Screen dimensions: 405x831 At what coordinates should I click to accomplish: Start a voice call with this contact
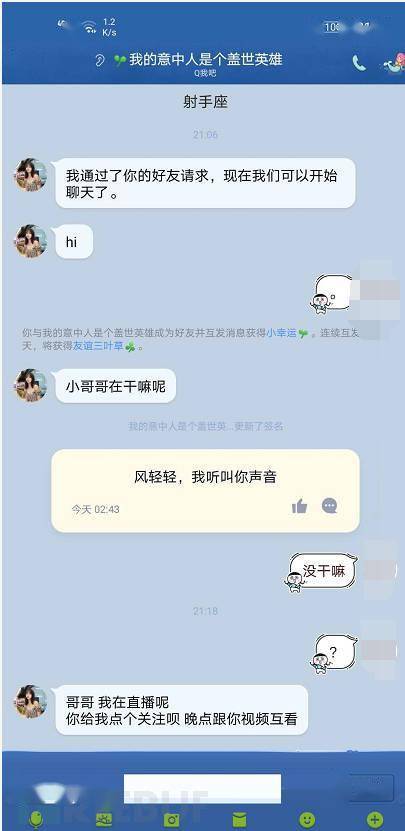tap(359, 63)
